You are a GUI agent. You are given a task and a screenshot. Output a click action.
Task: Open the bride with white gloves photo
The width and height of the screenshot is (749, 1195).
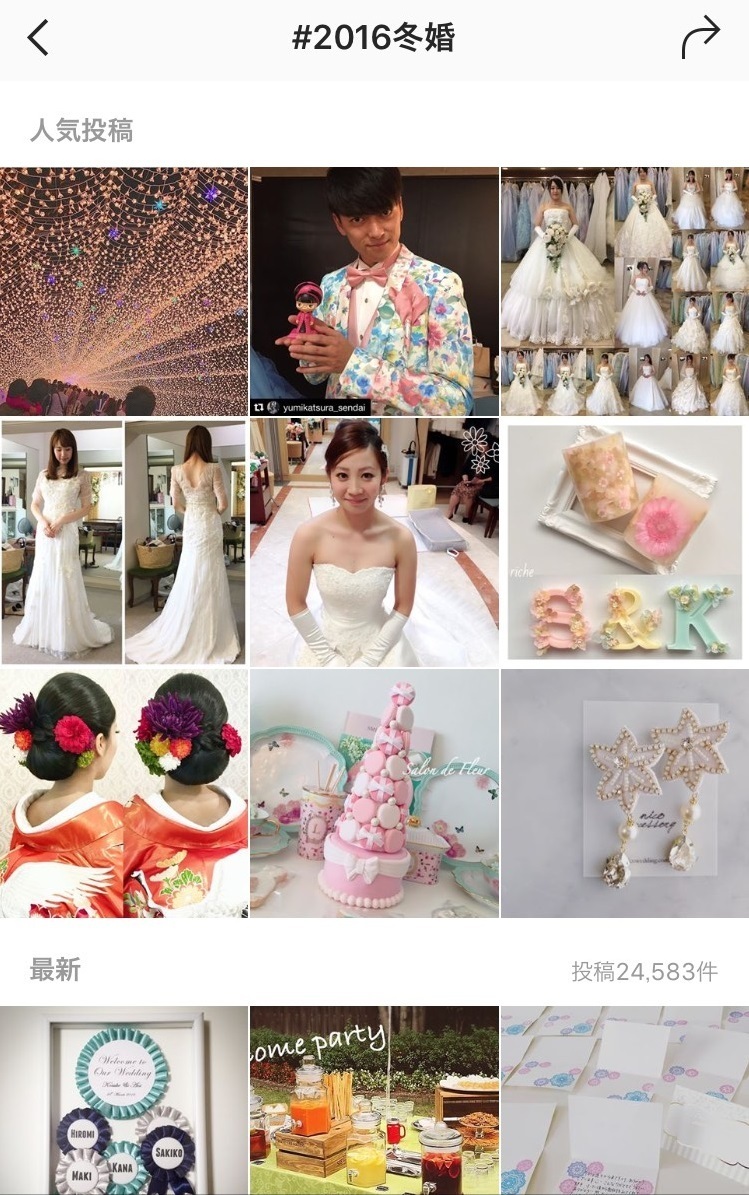click(374, 543)
